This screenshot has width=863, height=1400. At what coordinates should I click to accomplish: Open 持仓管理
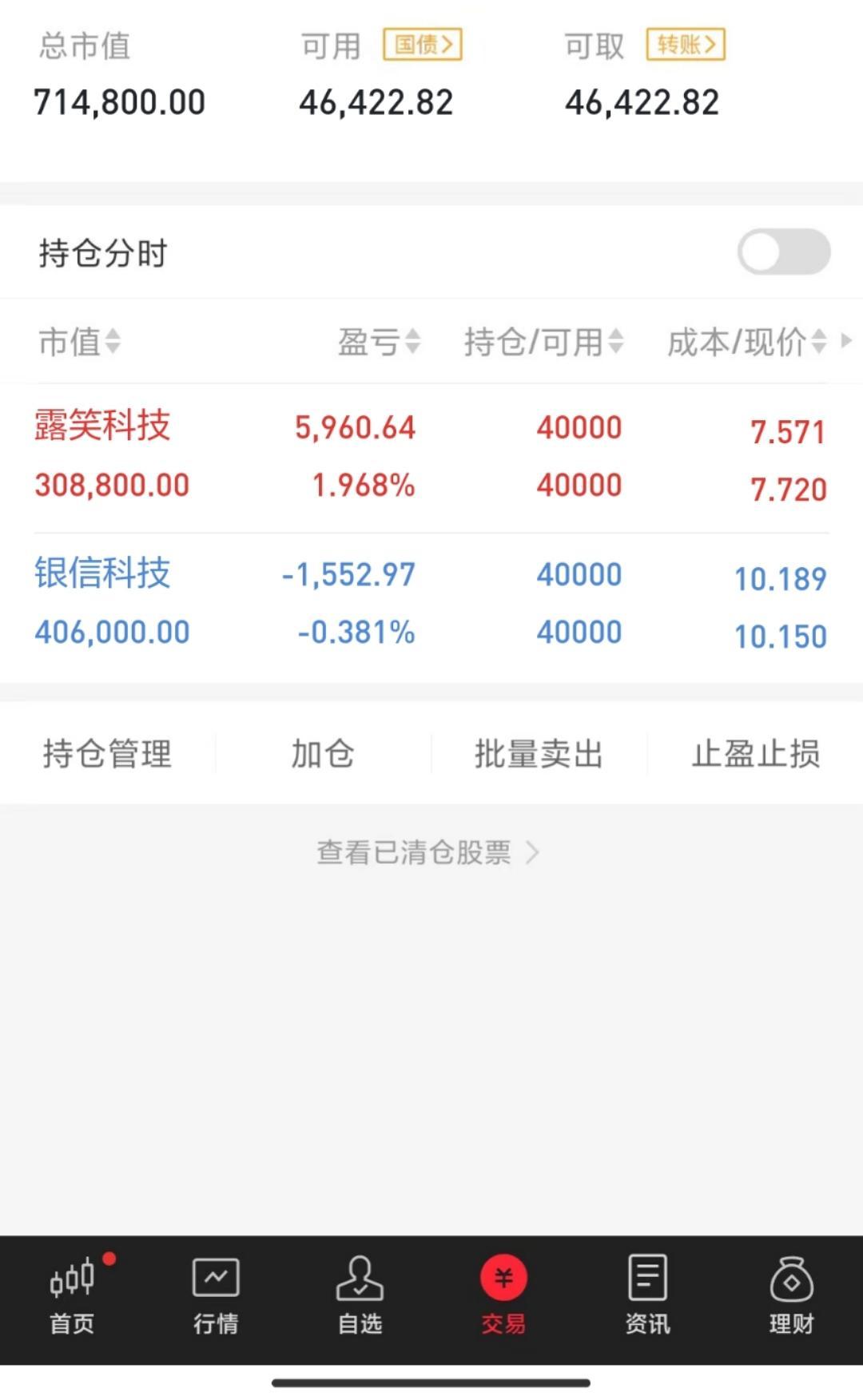click(x=107, y=754)
